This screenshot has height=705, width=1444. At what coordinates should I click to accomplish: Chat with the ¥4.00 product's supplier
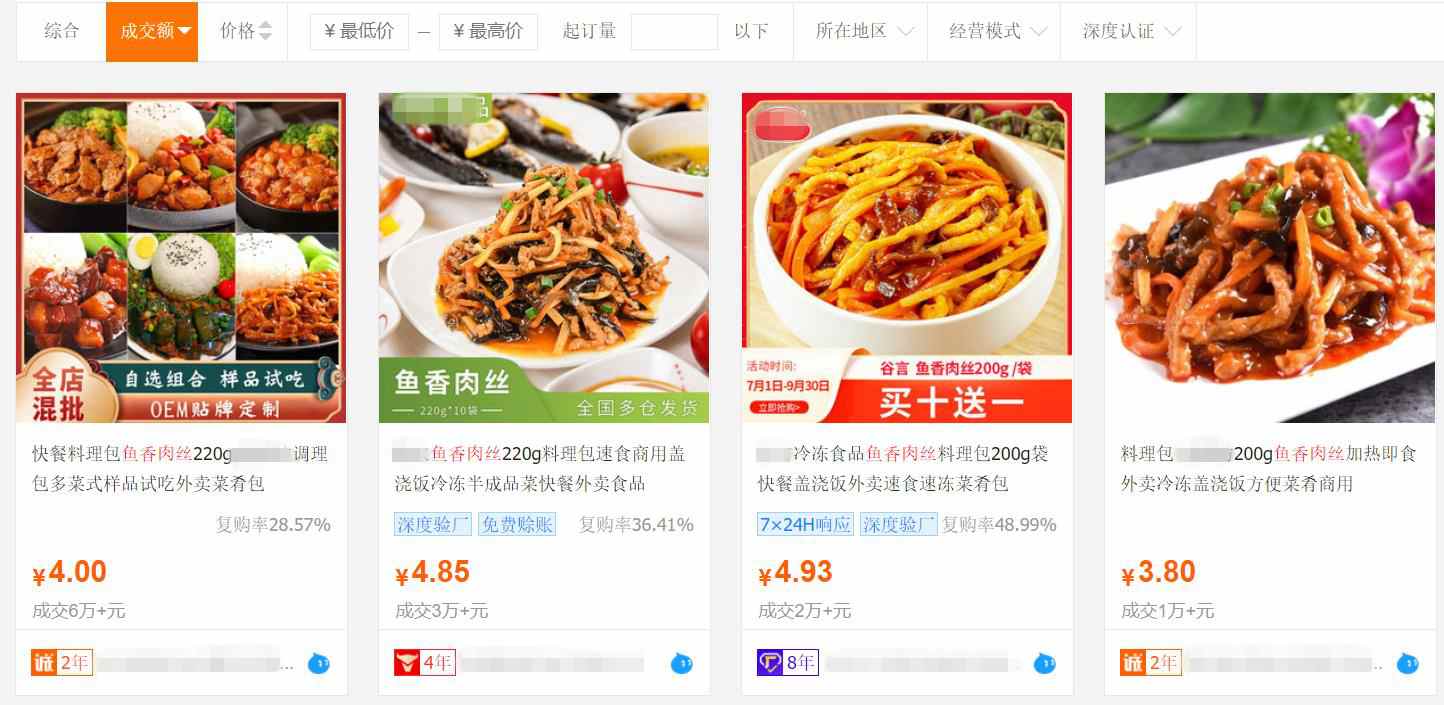tap(319, 663)
